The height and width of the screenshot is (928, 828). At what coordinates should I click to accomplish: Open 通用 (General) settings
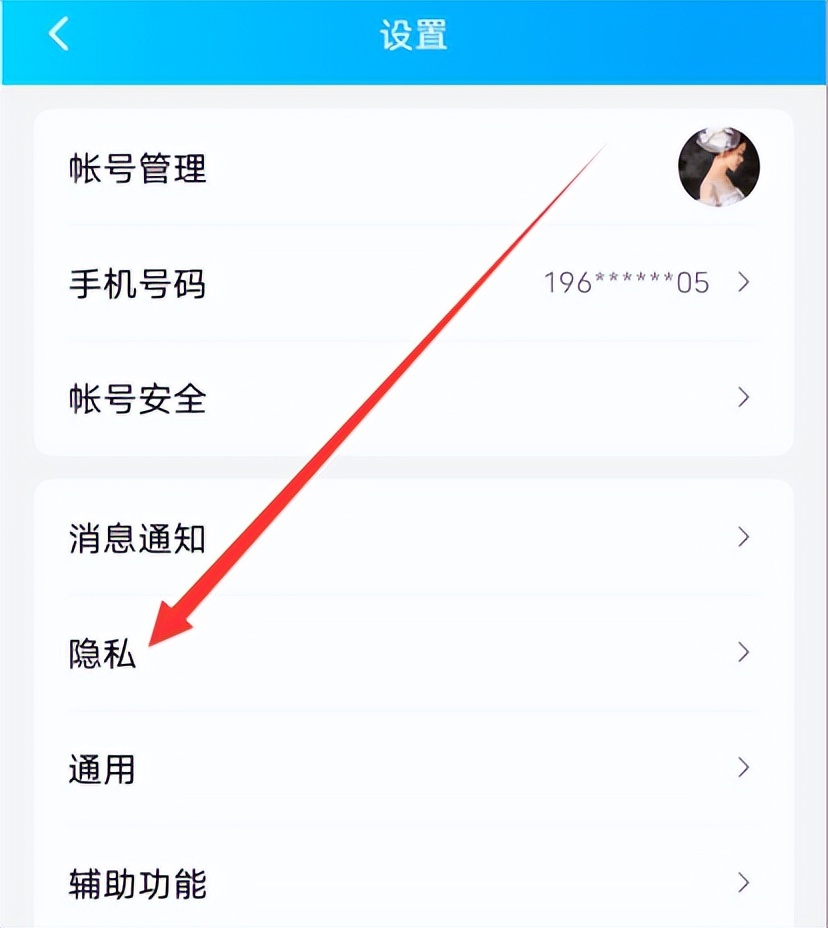[x=101, y=769]
